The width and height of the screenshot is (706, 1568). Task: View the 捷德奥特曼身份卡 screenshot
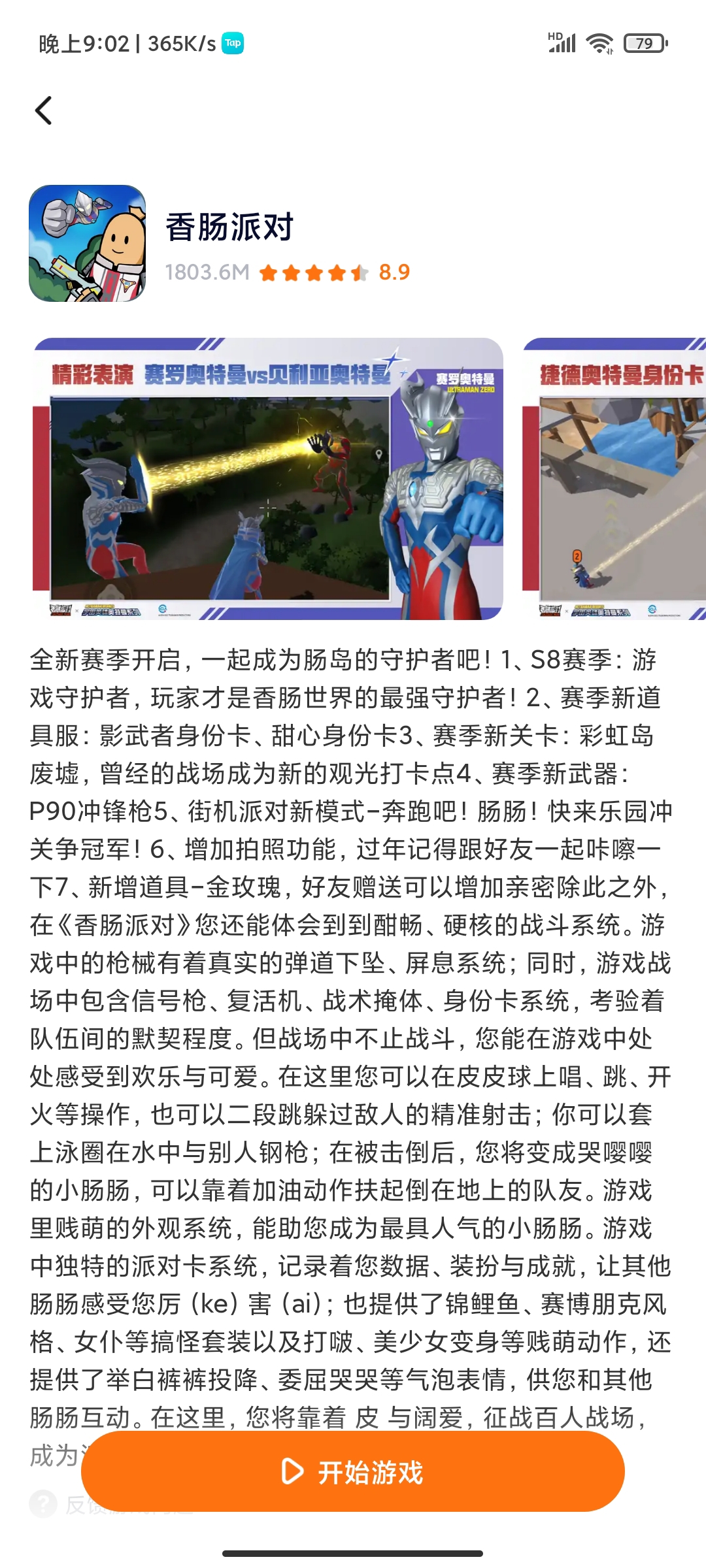(x=614, y=479)
